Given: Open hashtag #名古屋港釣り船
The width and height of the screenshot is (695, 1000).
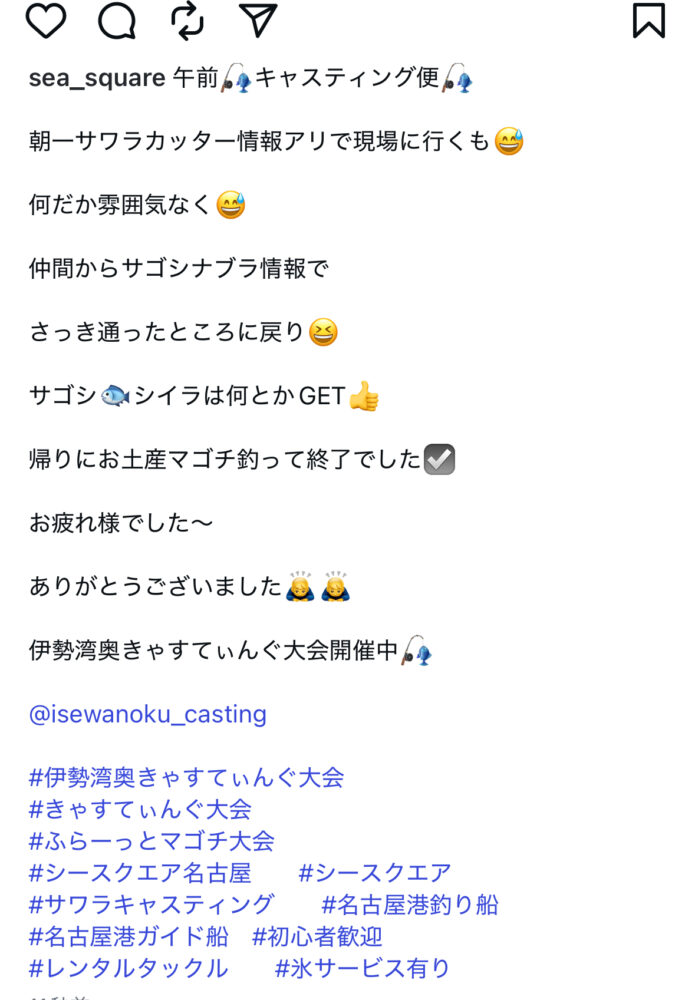Looking at the screenshot, I should click(x=410, y=905).
